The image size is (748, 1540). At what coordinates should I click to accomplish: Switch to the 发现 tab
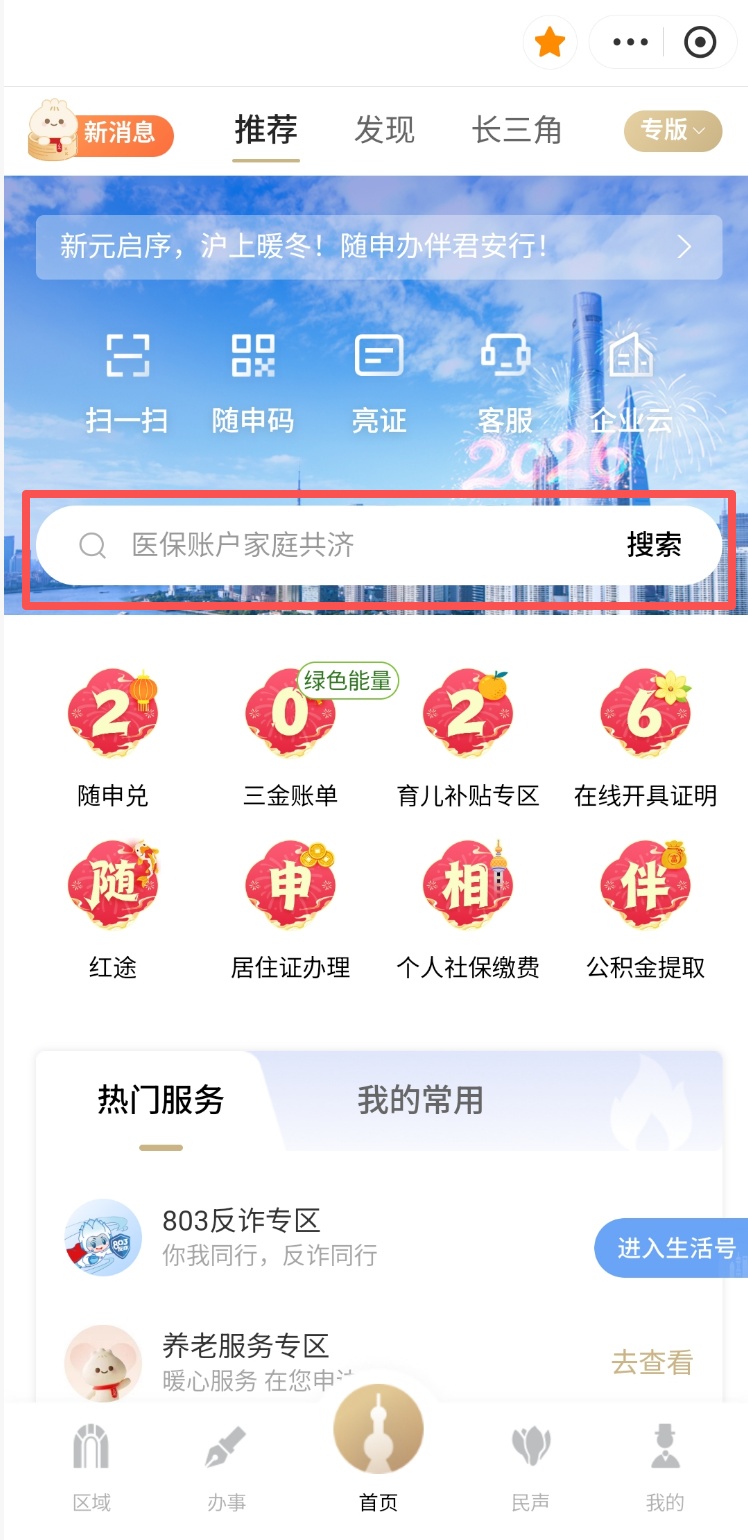pos(384,130)
